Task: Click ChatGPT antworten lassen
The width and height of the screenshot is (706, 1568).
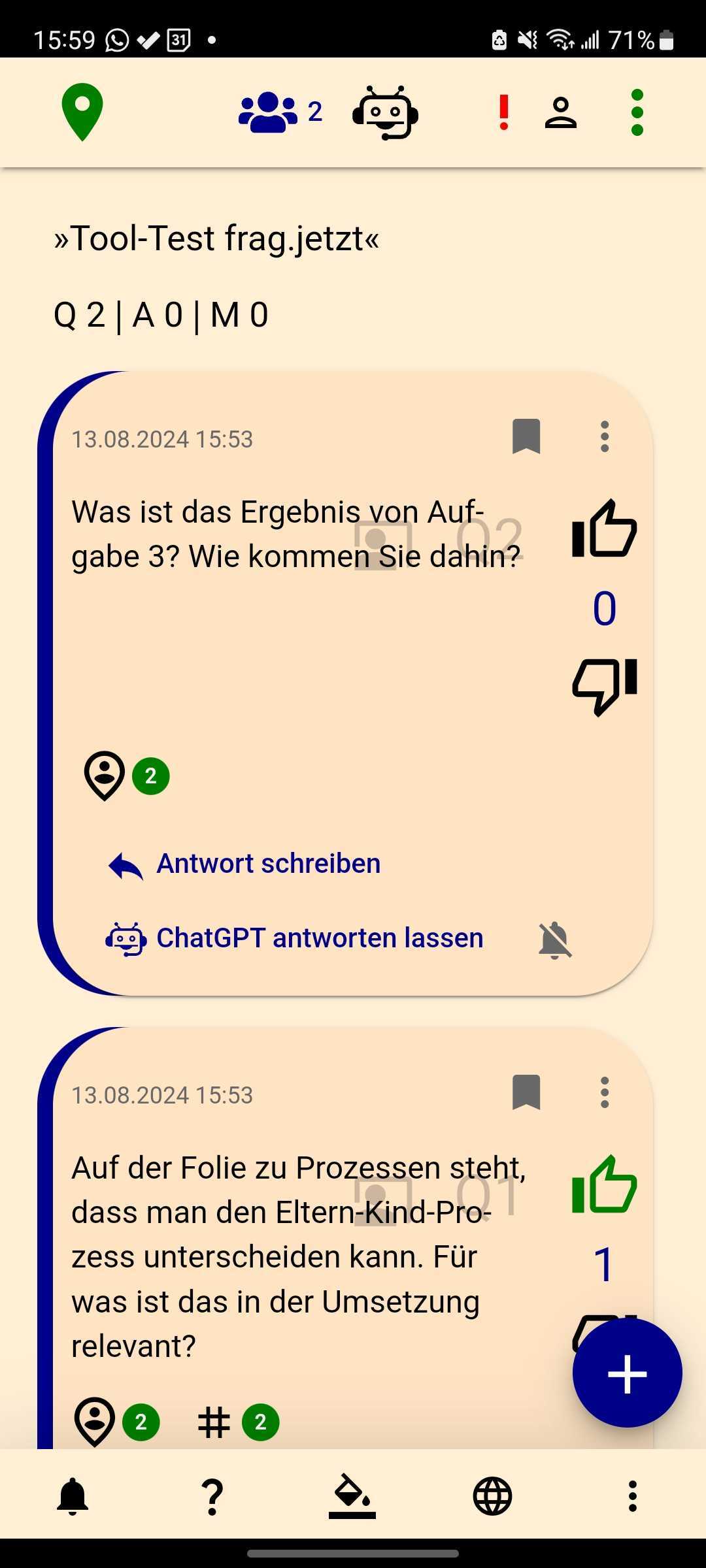Action: coord(318,937)
